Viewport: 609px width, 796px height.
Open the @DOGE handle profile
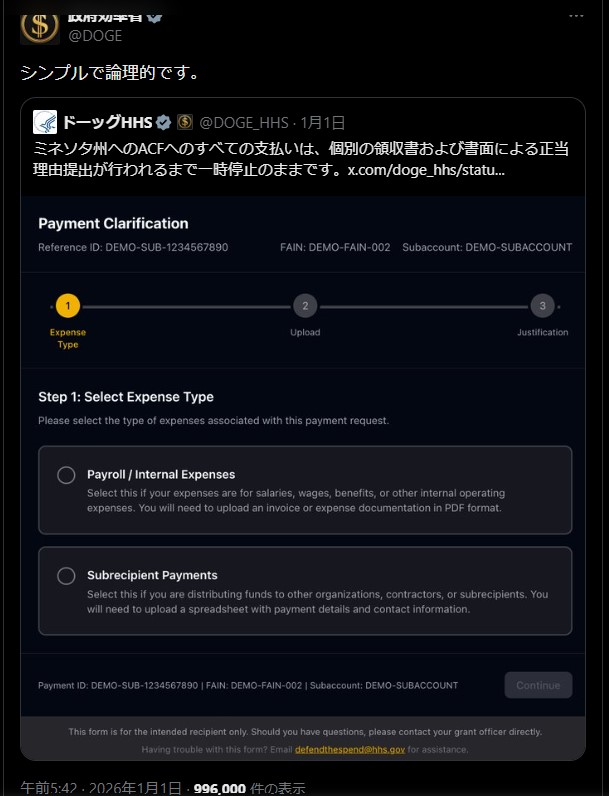pos(94,36)
